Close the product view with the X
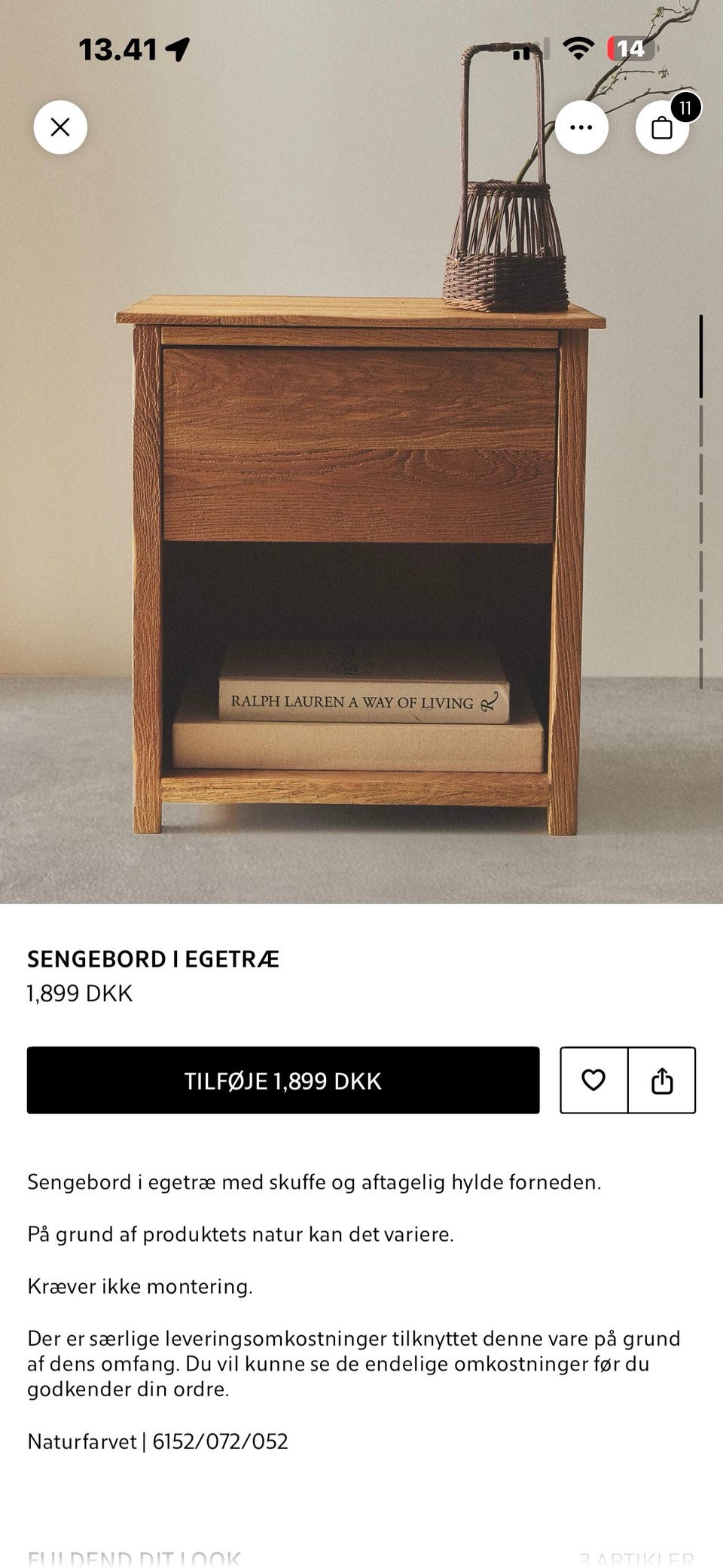This screenshot has height=1568, width=723. click(59, 127)
